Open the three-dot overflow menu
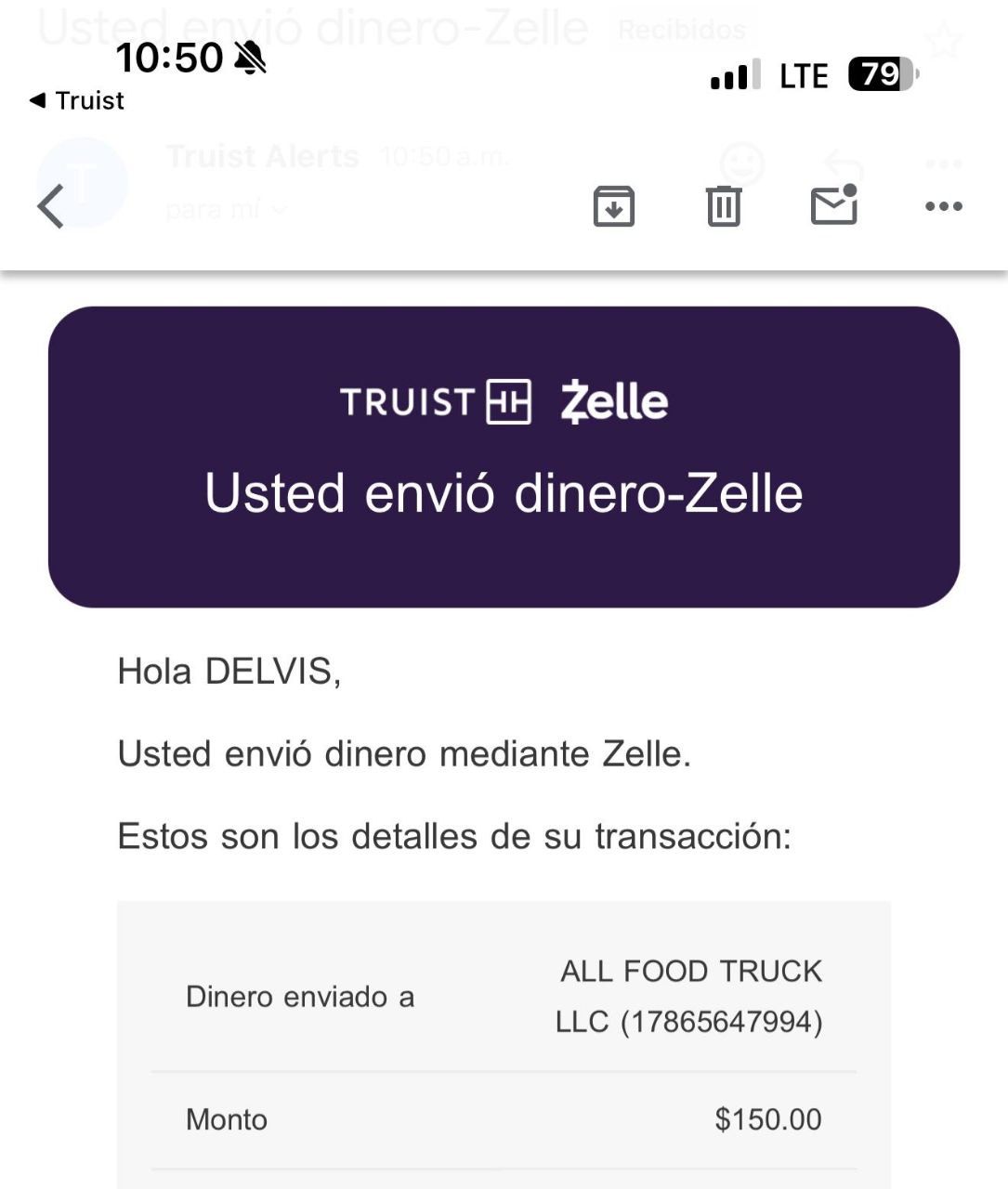The width and height of the screenshot is (1008, 1189). 943,206
